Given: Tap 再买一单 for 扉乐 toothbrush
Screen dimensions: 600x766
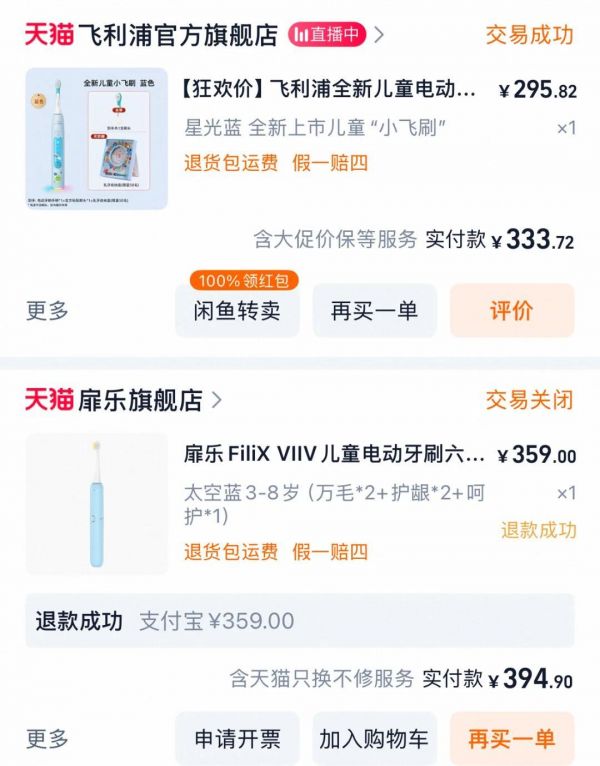Looking at the screenshot, I should pos(511,739).
